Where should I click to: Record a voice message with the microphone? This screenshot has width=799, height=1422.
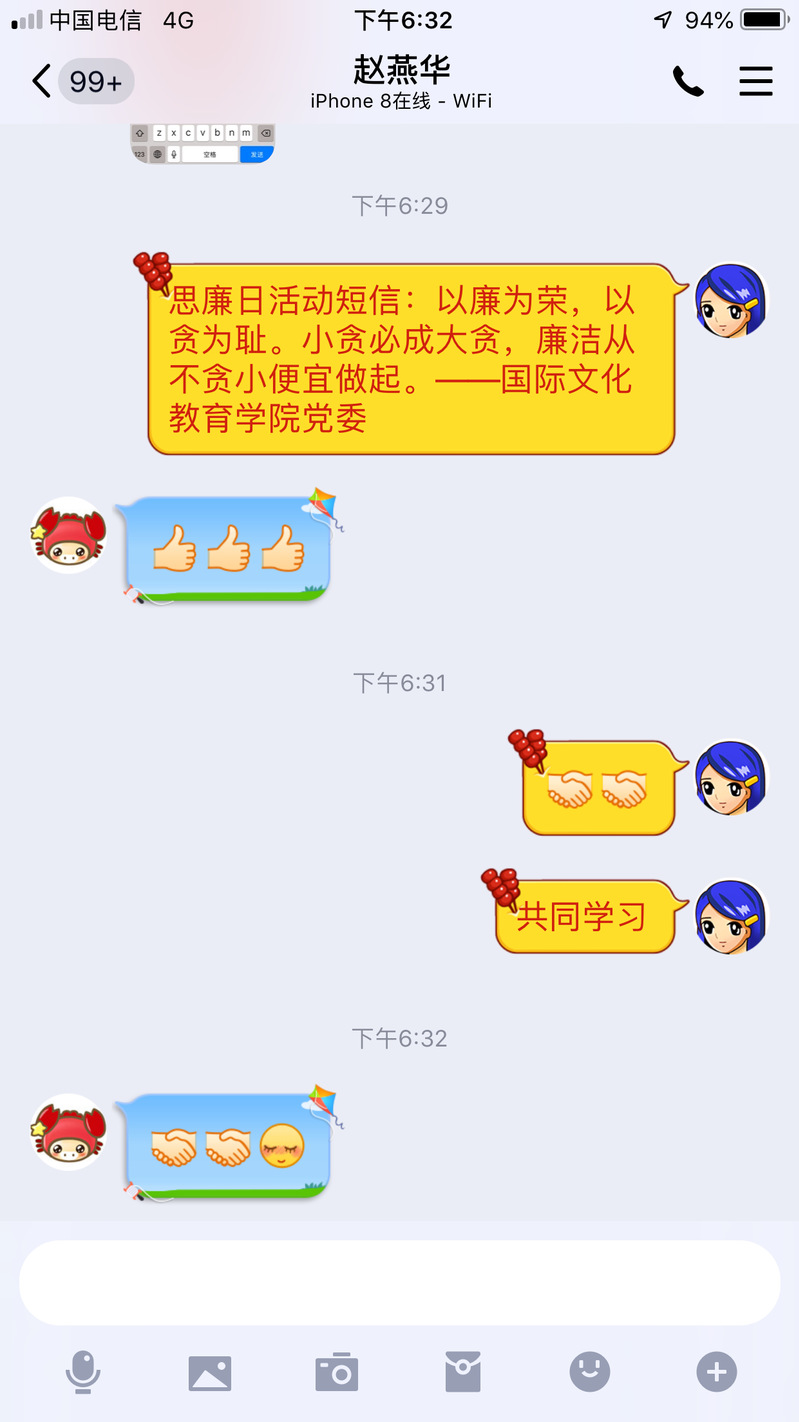[83, 1372]
